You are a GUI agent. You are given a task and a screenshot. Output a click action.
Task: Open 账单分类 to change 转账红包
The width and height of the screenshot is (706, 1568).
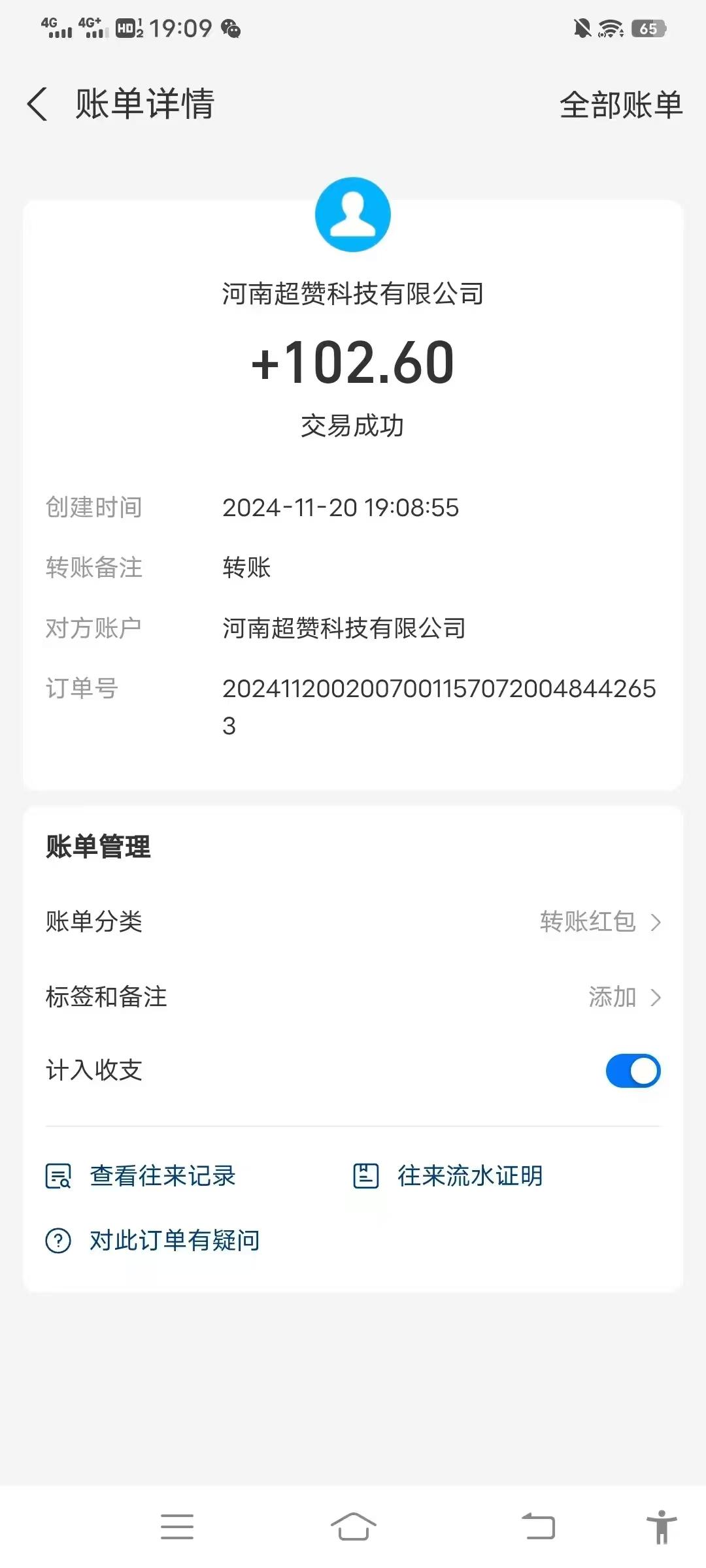[x=353, y=922]
